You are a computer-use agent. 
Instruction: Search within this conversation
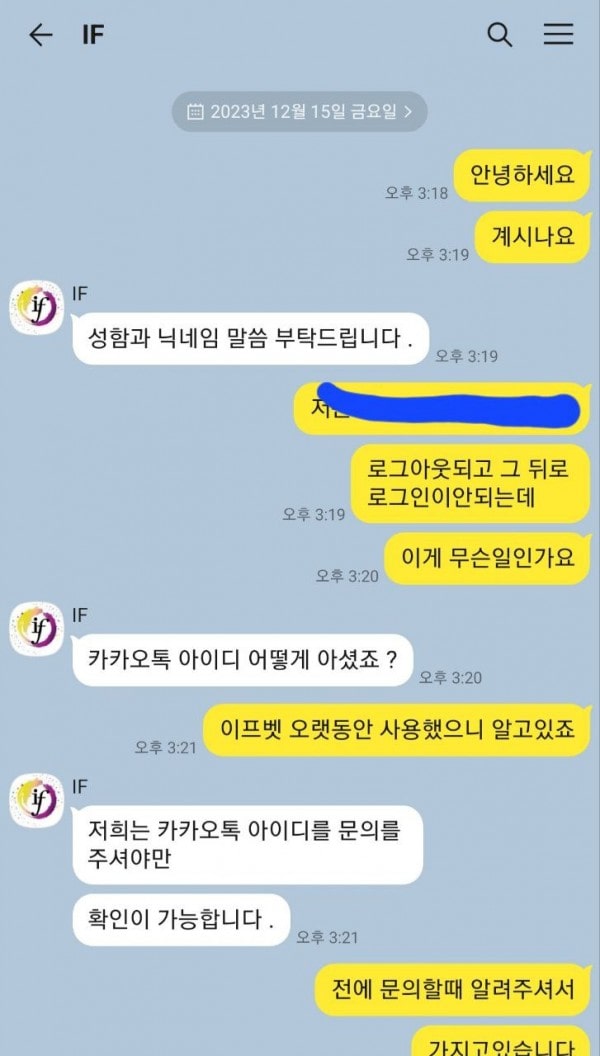(x=499, y=35)
